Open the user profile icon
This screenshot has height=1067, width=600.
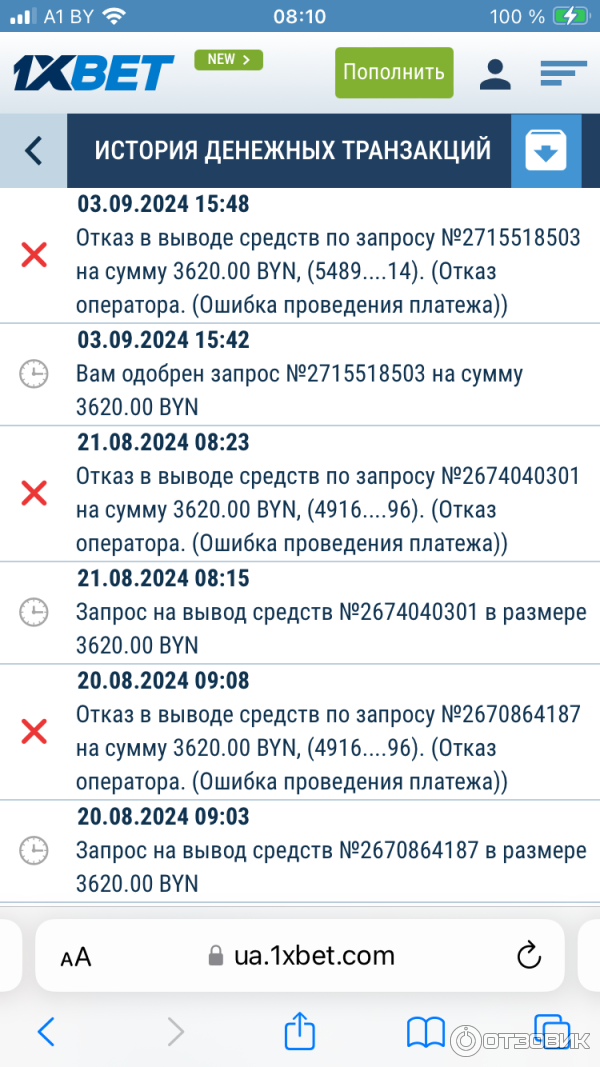[x=494, y=73]
